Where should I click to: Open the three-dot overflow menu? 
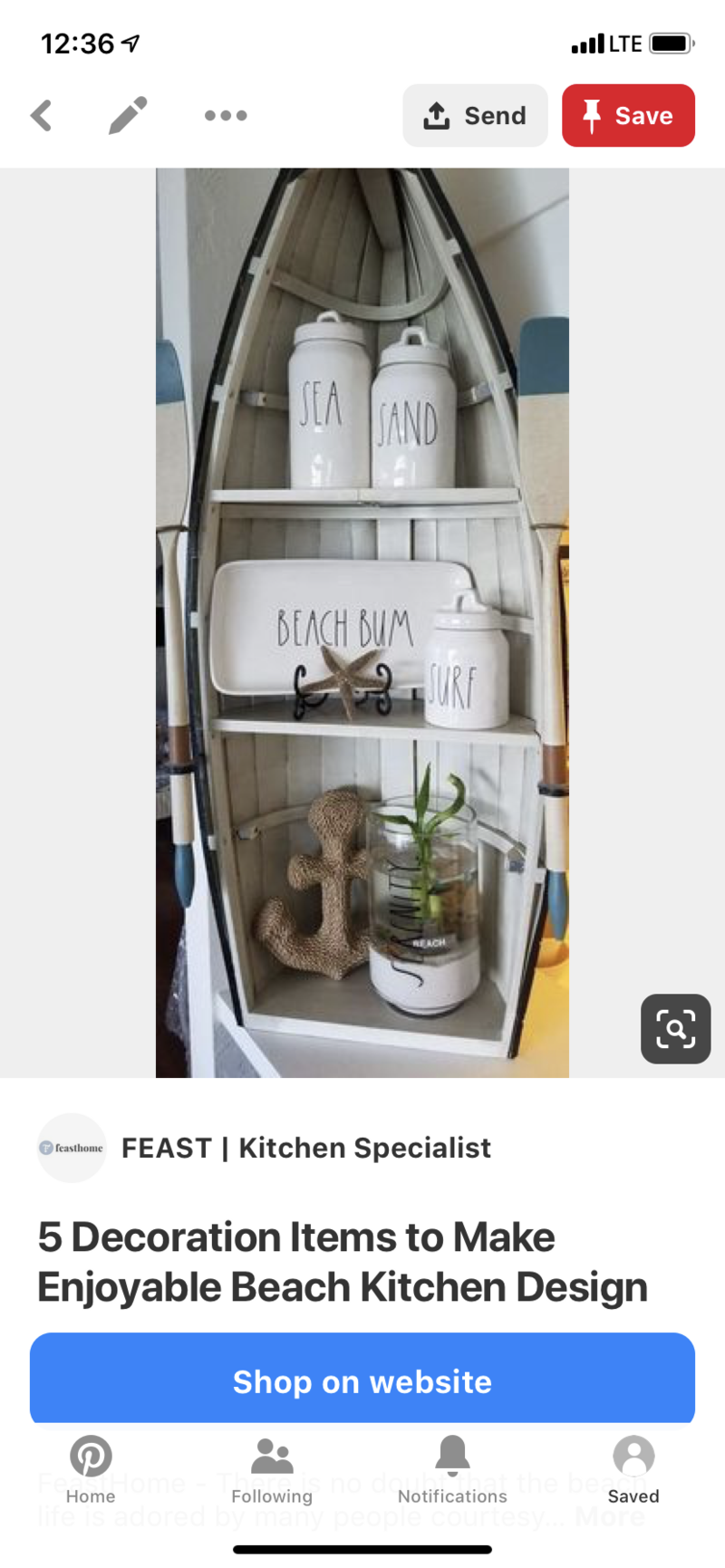(226, 116)
